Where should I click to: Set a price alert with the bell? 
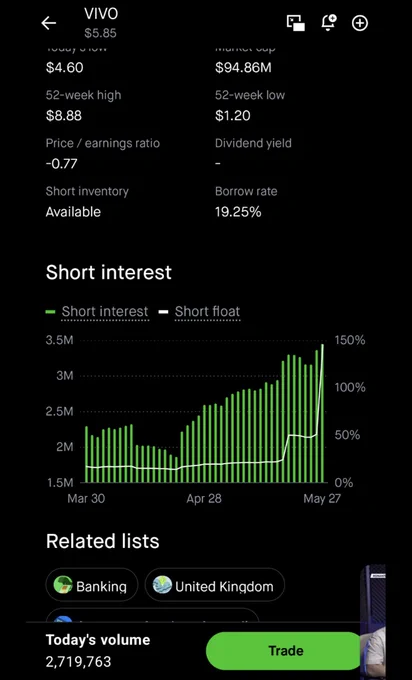[x=328, y=23]
